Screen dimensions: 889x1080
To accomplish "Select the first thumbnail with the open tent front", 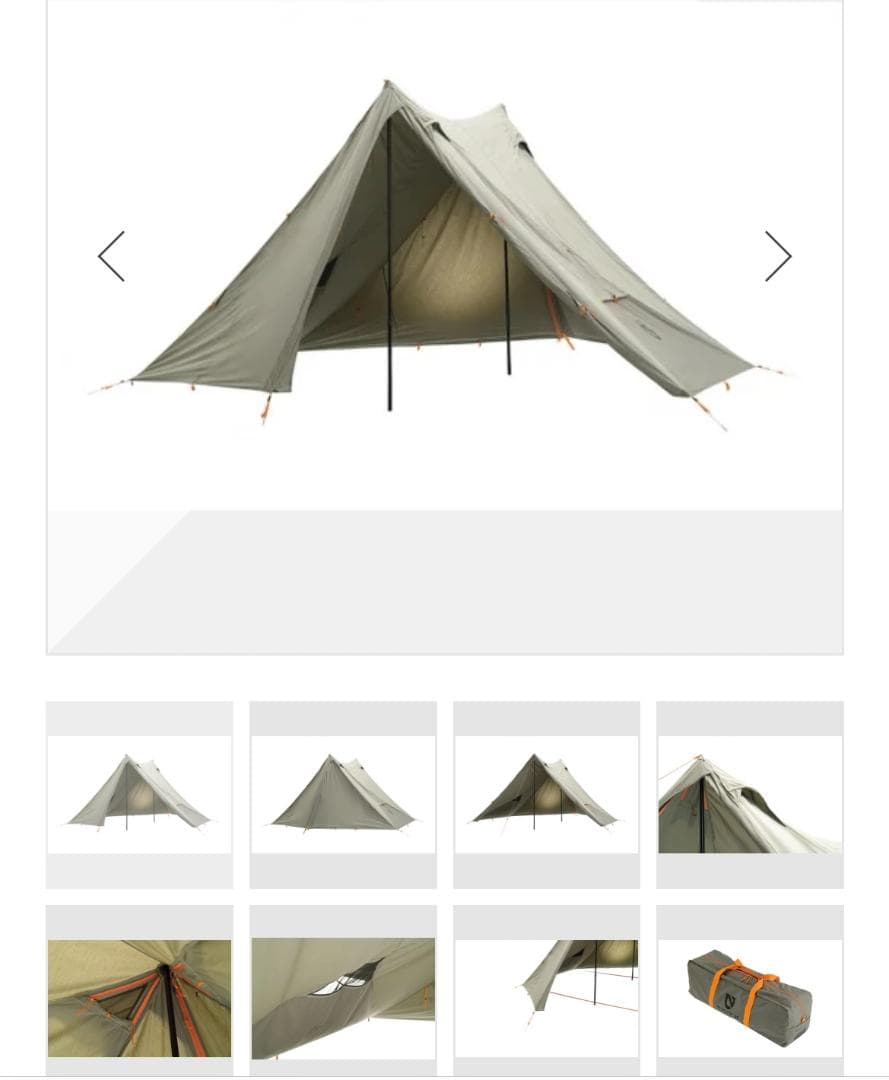I will point(139,794).
